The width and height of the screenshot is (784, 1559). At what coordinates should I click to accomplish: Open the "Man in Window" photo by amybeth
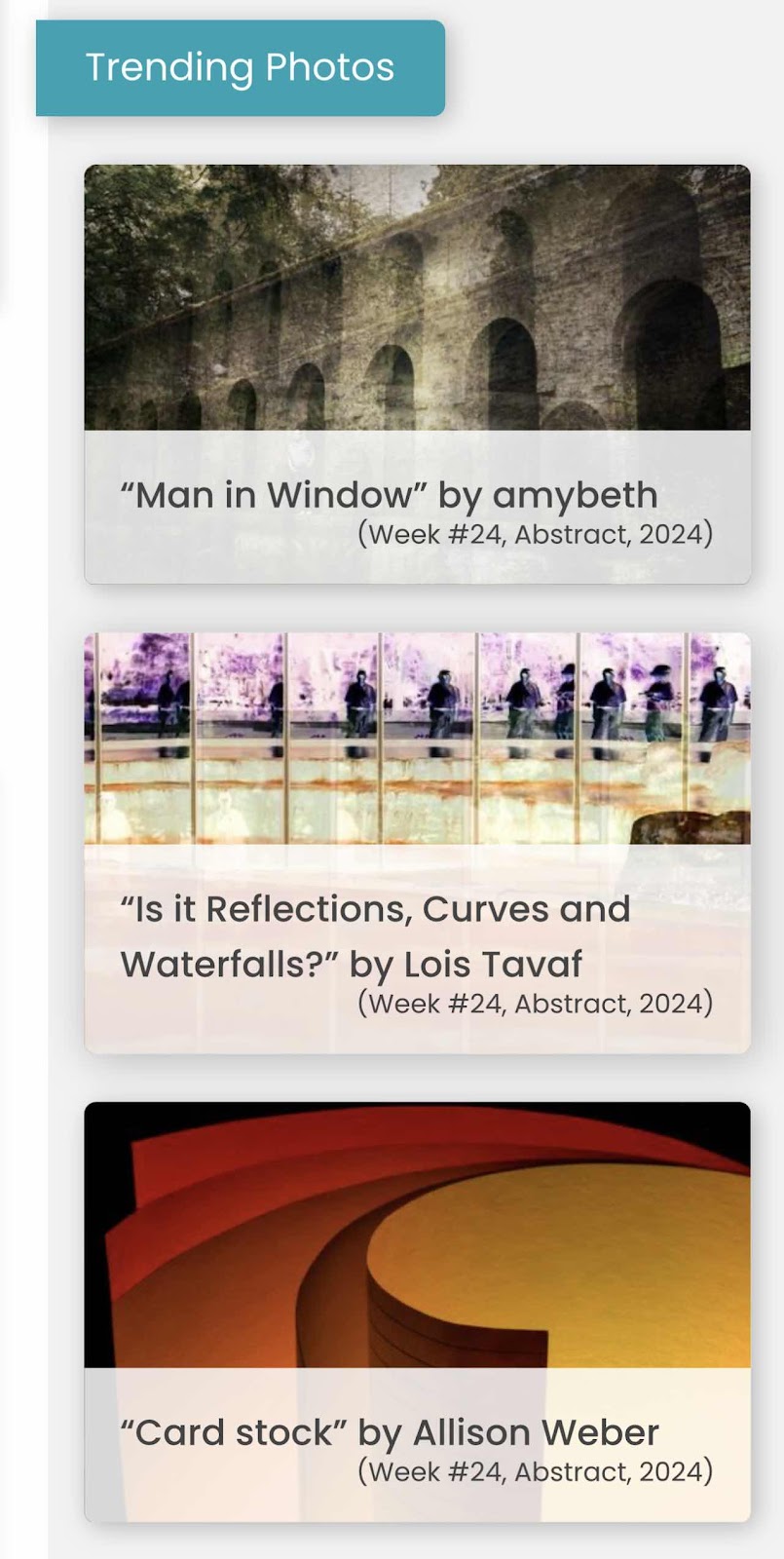pyautogui.click(x=417, y=374)
